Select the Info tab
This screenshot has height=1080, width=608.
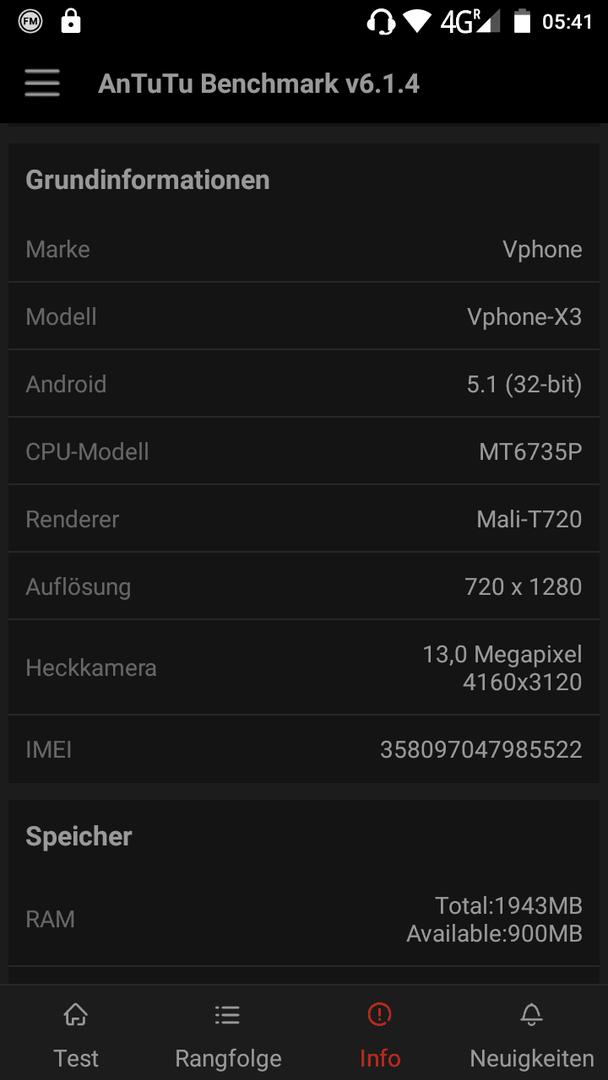click(379, 1033)
